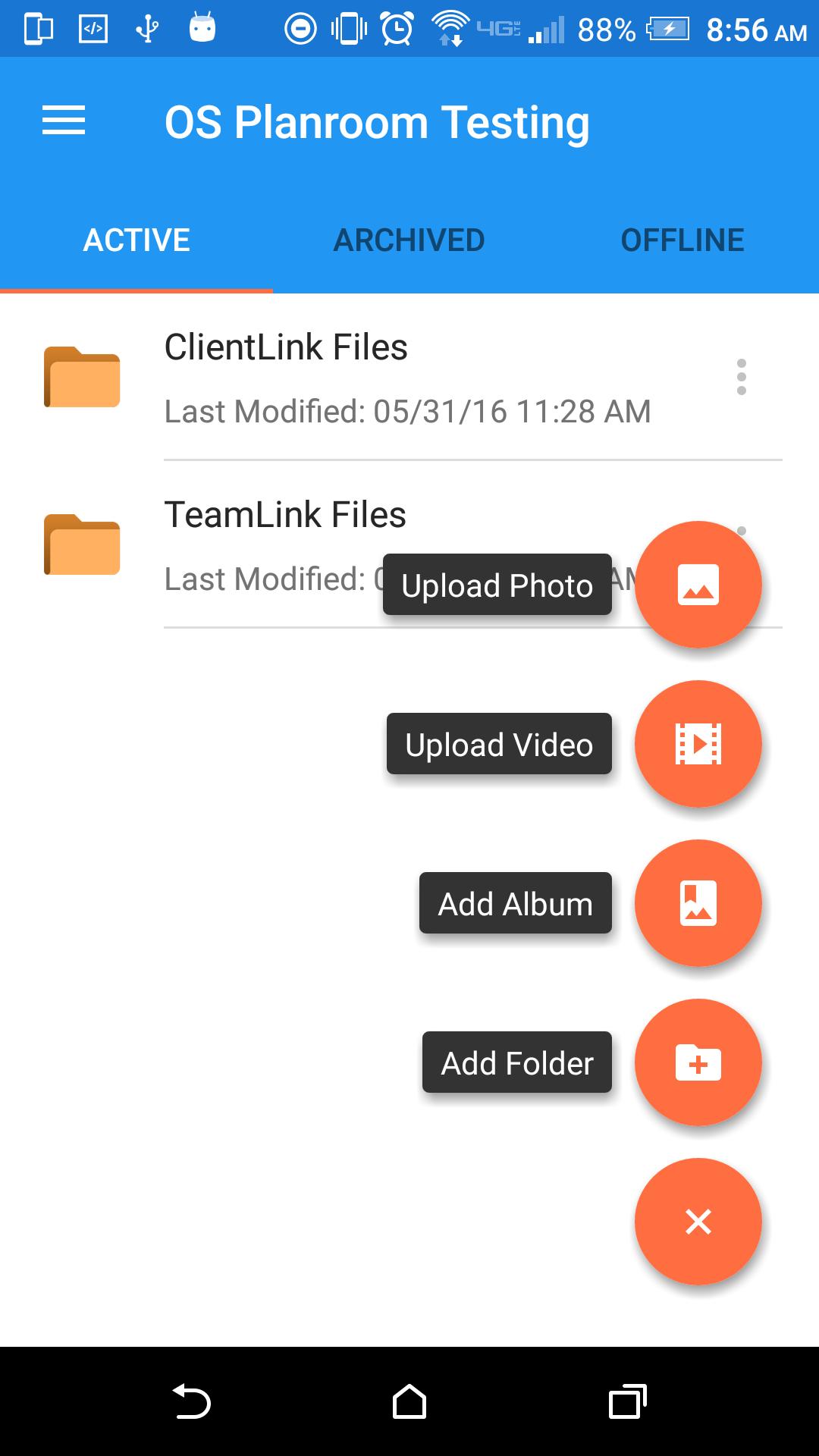
Task: Open the navigation drawer hamburger menu
Action: [64, 120]
